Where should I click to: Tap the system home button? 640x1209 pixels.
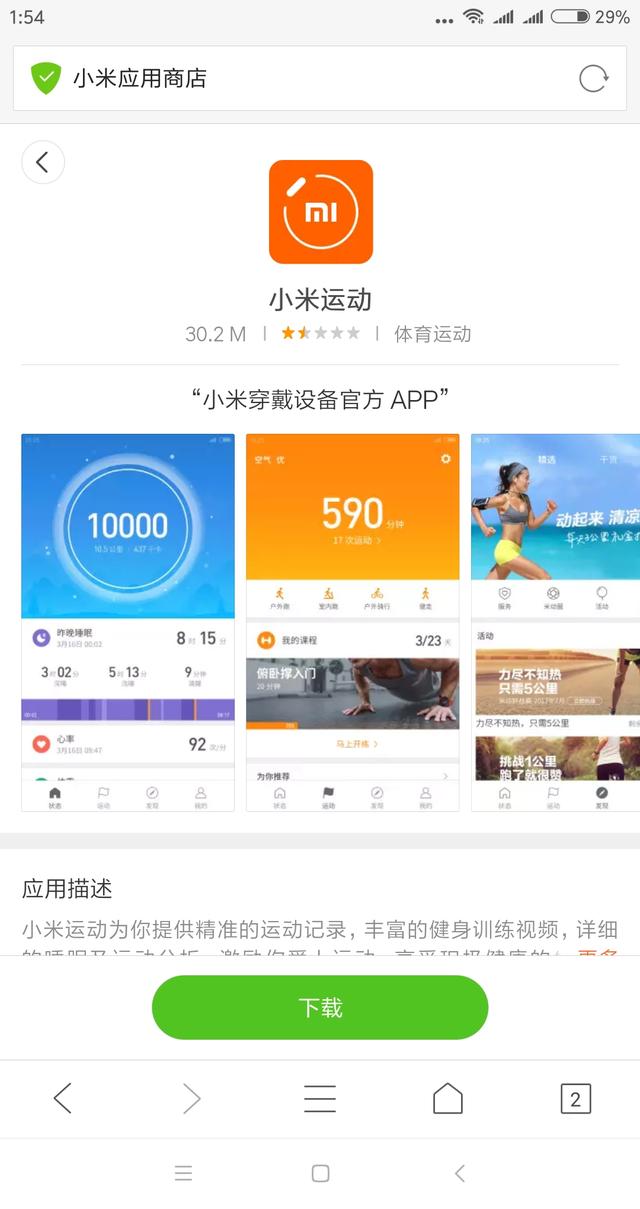(x=320, y=1173)
